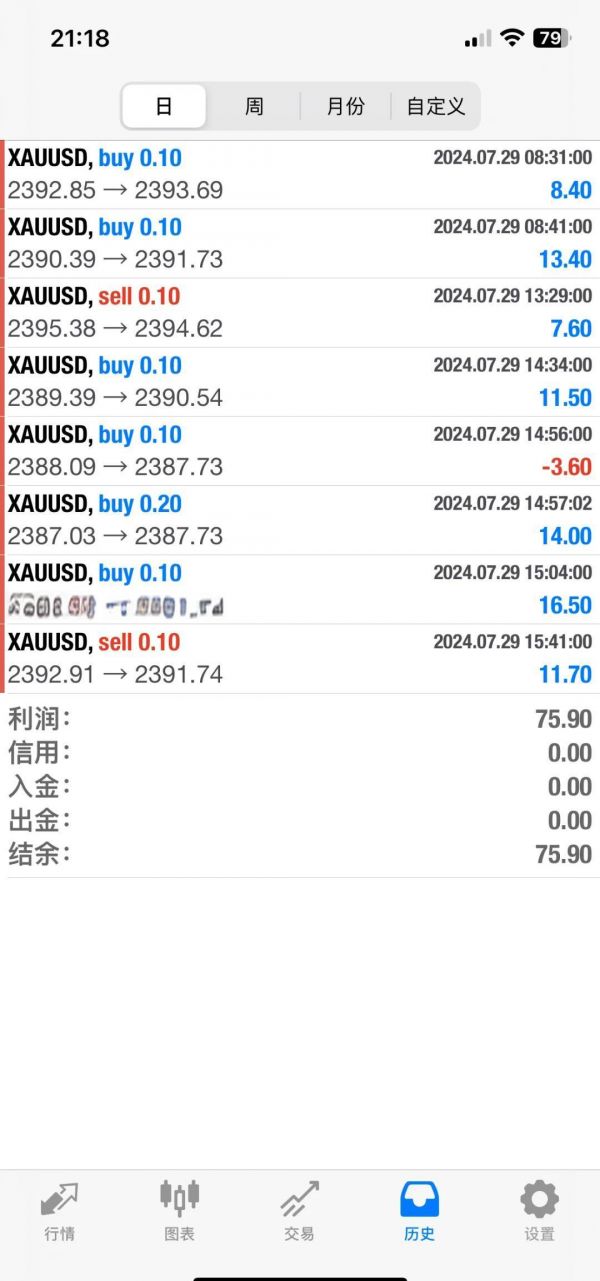The height and width of the screenshot is (1281, 600).
Task: Open the sell trade from 15:41:00
Action: tap(300, 658)
